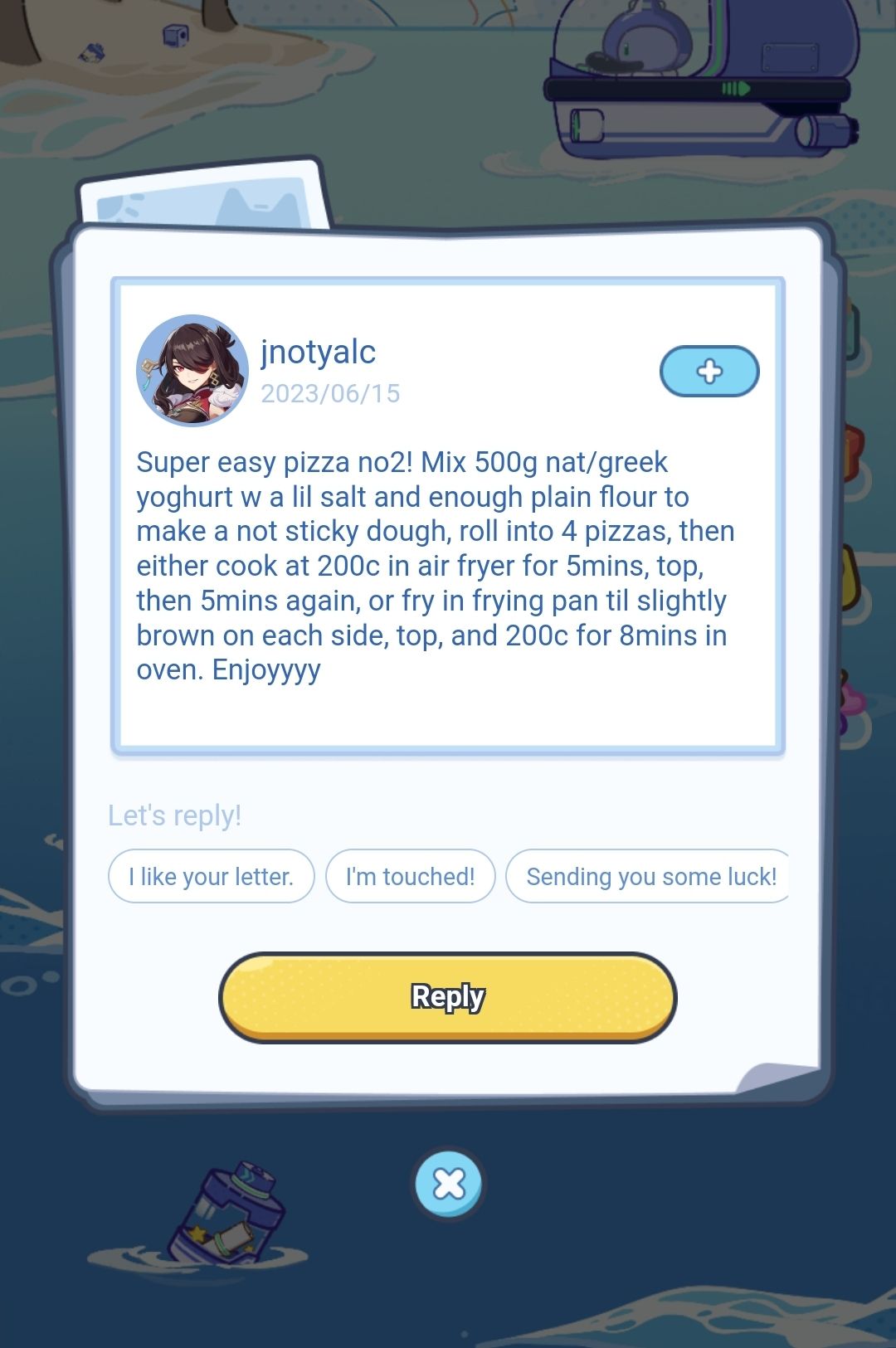Pick 'Sending you some luck!' reply chip

[x=649, y=876]
